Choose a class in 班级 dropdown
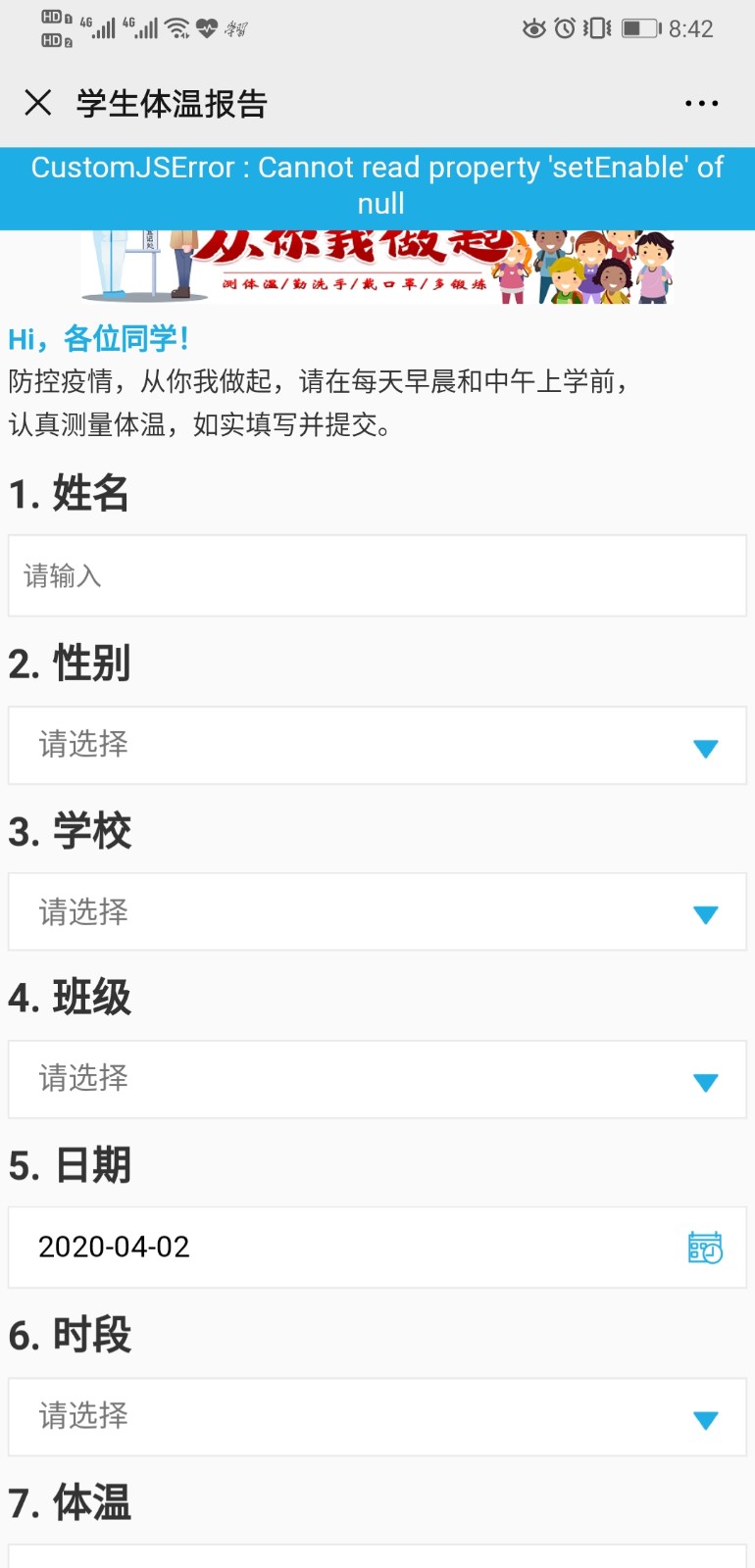The height and width of the screenshot is (1568, 755). 377,1079
